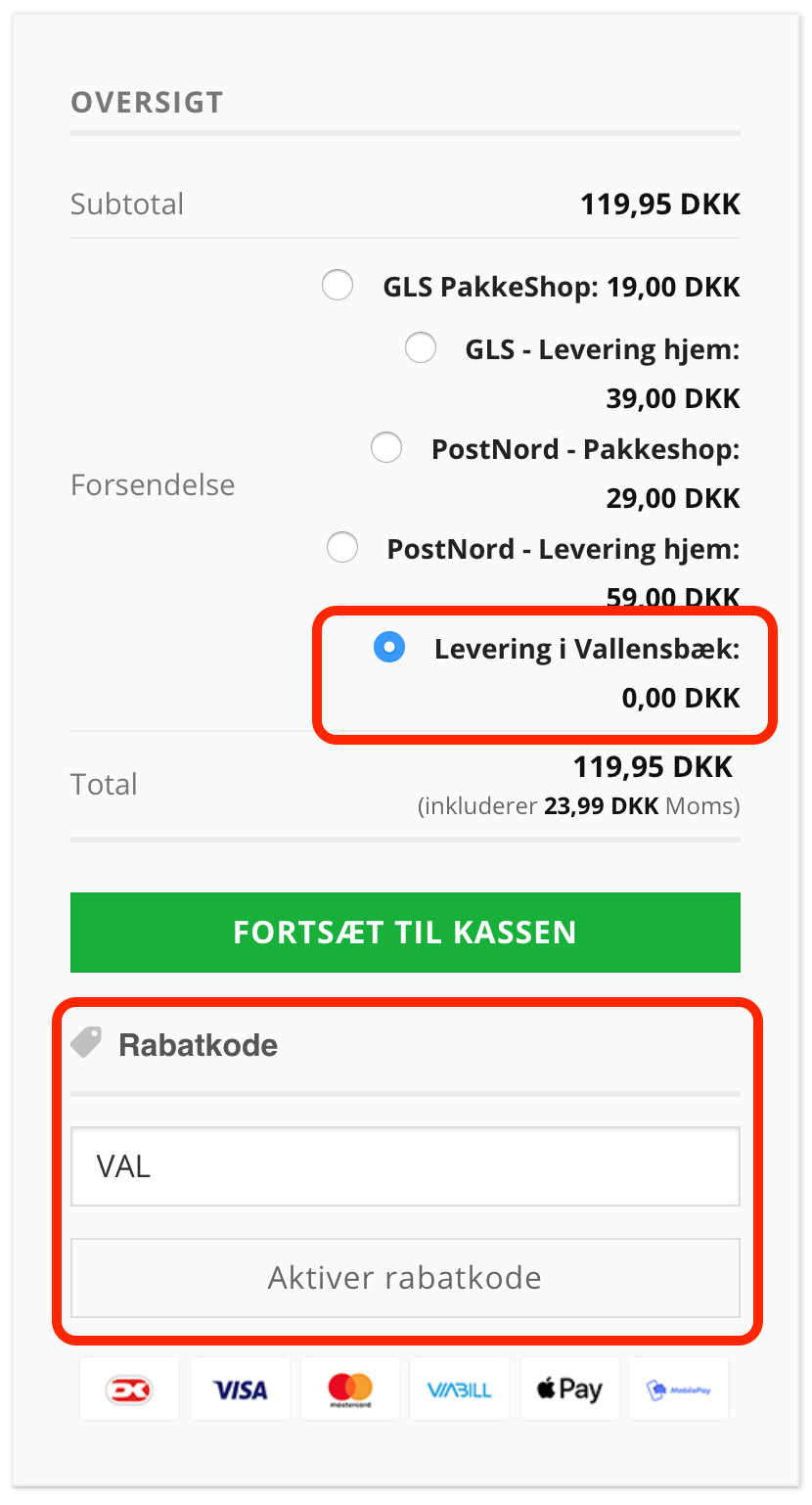Choose PostNord - Levering hjem delivery

(x=342, y=548)
